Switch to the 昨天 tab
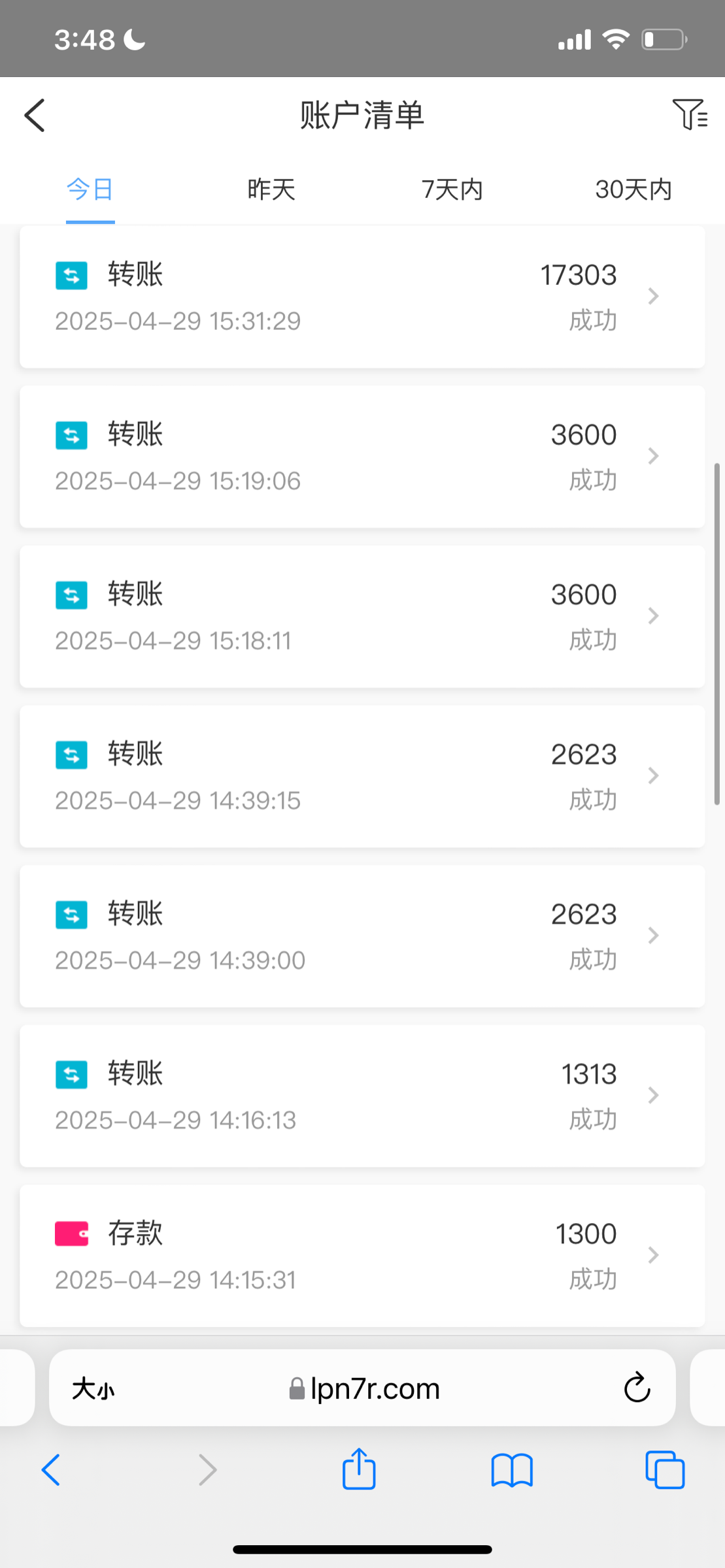This screenshot has height=1568, width=725. [x=271, y=189]
